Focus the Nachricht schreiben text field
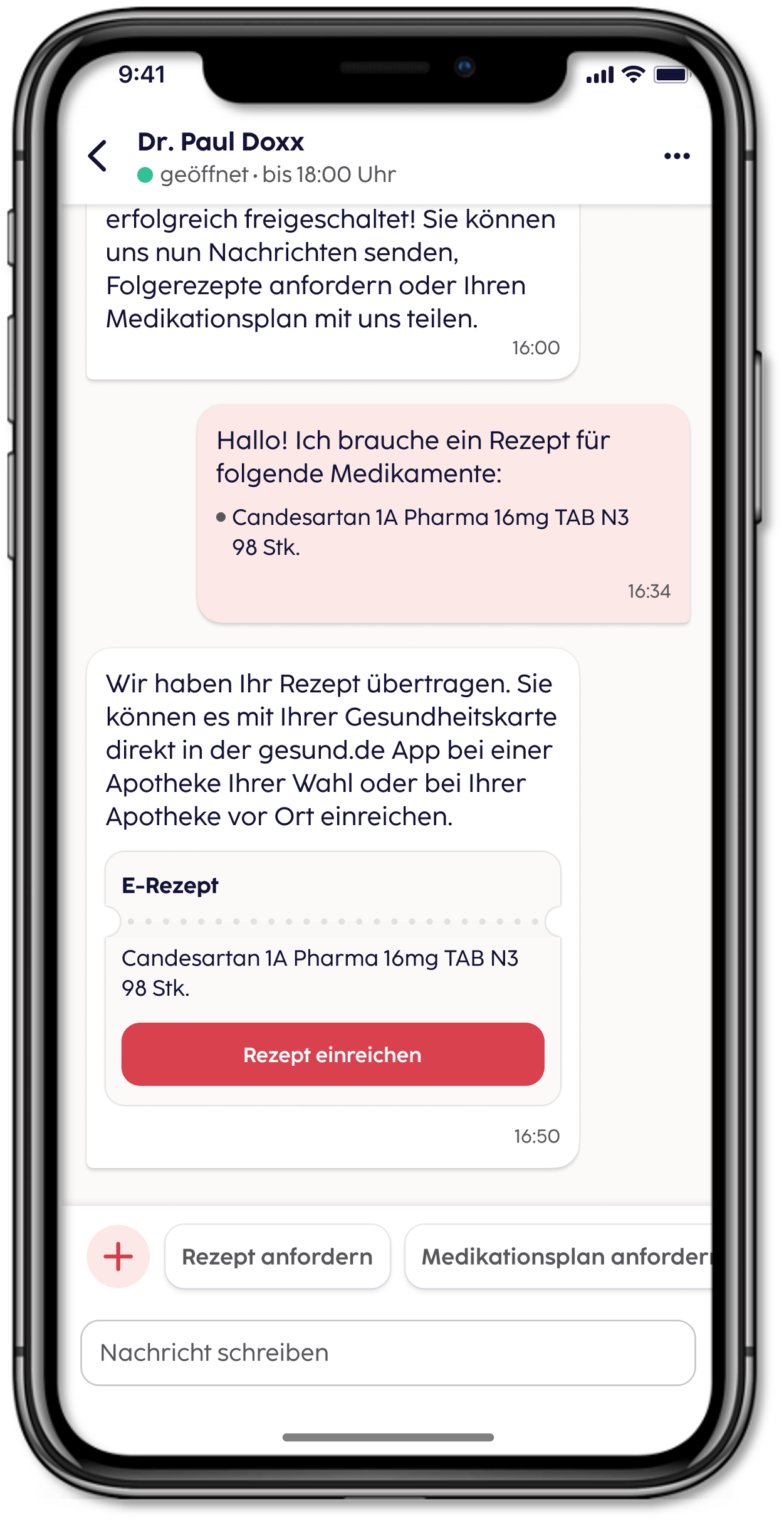 click(388, 1352)
